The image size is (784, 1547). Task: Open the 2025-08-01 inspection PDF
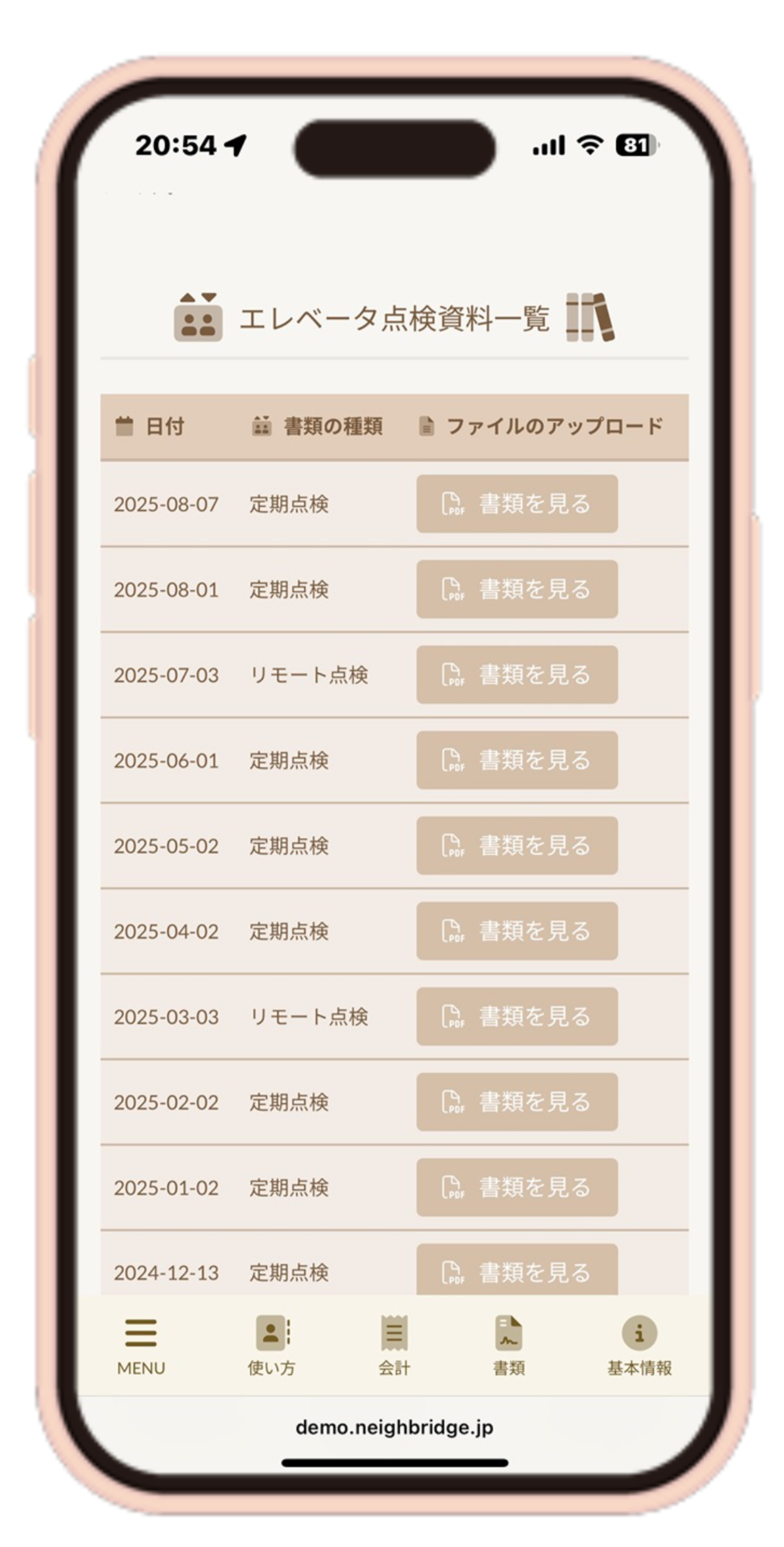pyautogui.click(x=517, y=588)
